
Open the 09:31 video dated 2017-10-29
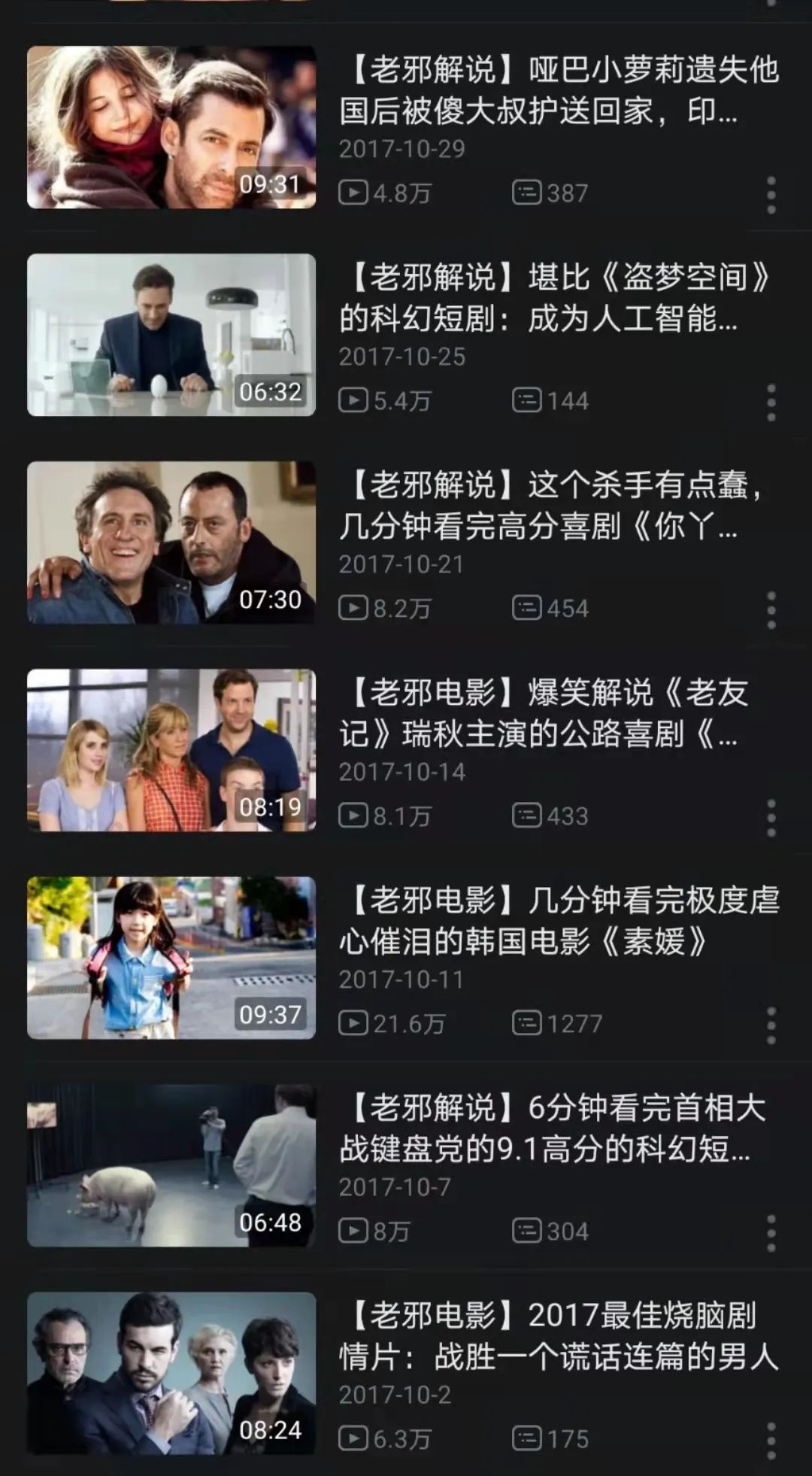[x=171, y=127]
